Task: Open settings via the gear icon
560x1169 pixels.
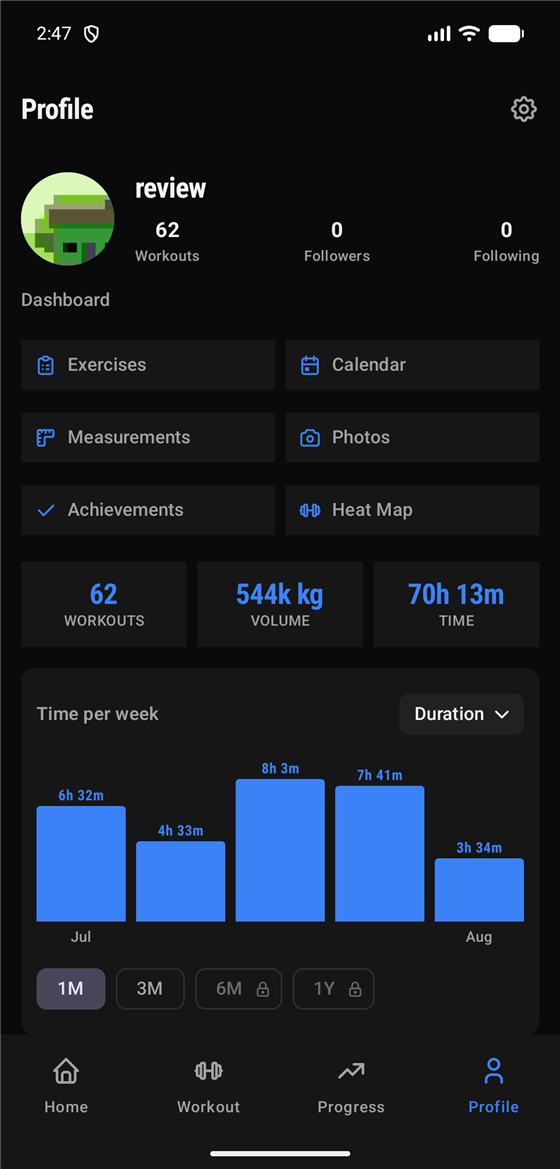Action: pyautogui.click(x=523, y=110)
